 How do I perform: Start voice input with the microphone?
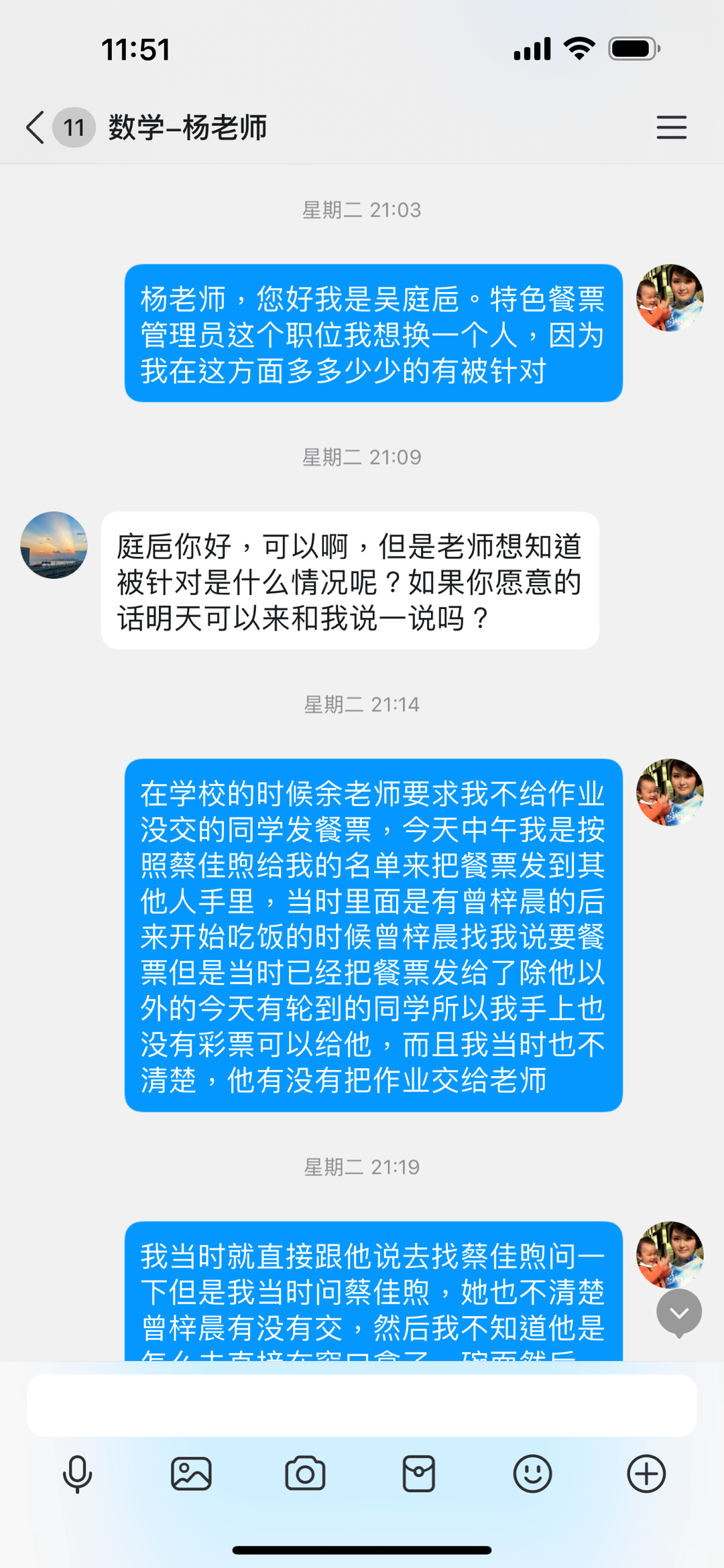[77, 1474]
